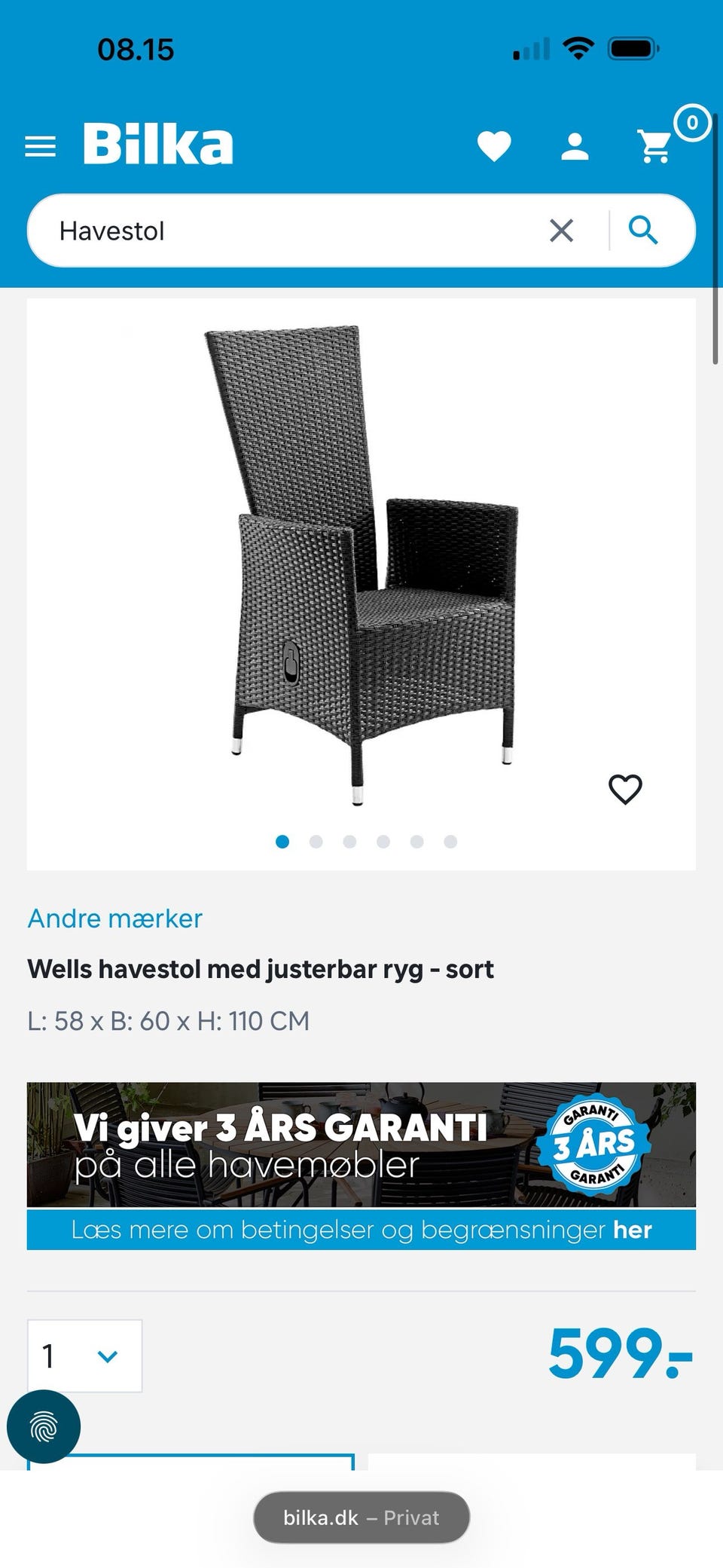Image resolution: width=723 pixels, height=1568 pixels.
Task: Click the search magnifier icon
Action: click(645, 231)
